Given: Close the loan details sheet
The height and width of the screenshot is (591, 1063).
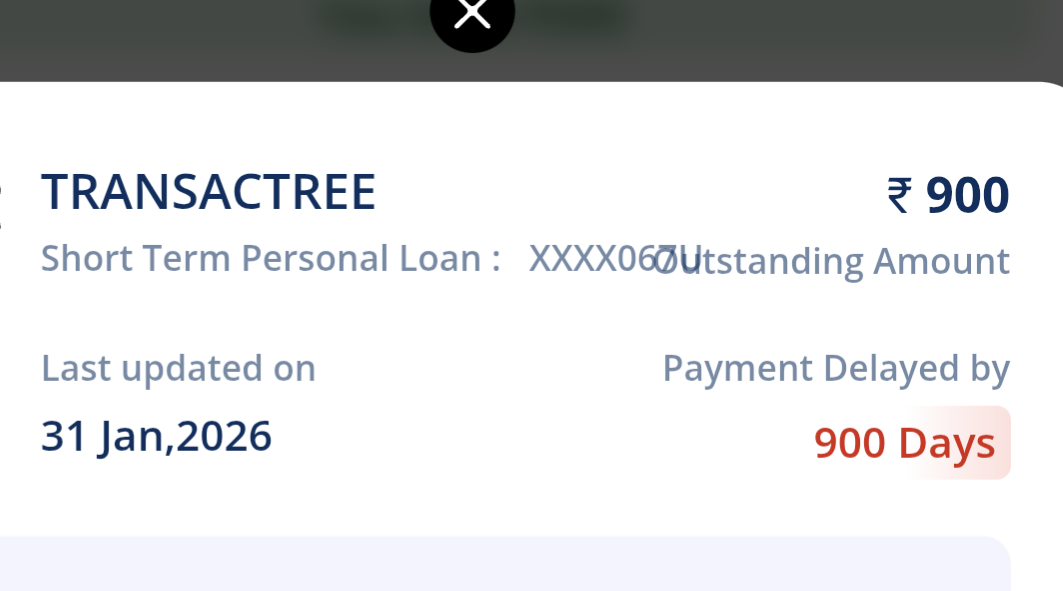Looking at the screenshot, I should [x=472, y=15].
